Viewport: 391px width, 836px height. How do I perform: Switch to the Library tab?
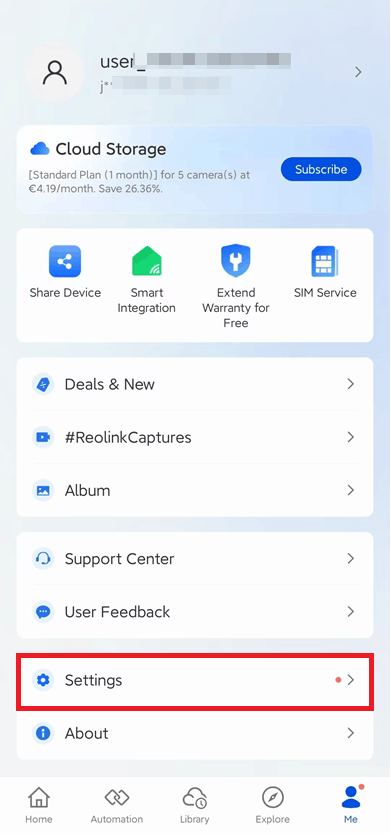pos(195,806)
